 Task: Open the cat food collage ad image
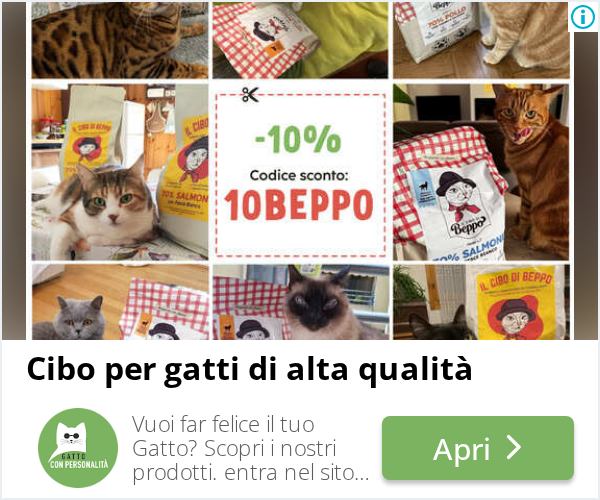[300, 171]
